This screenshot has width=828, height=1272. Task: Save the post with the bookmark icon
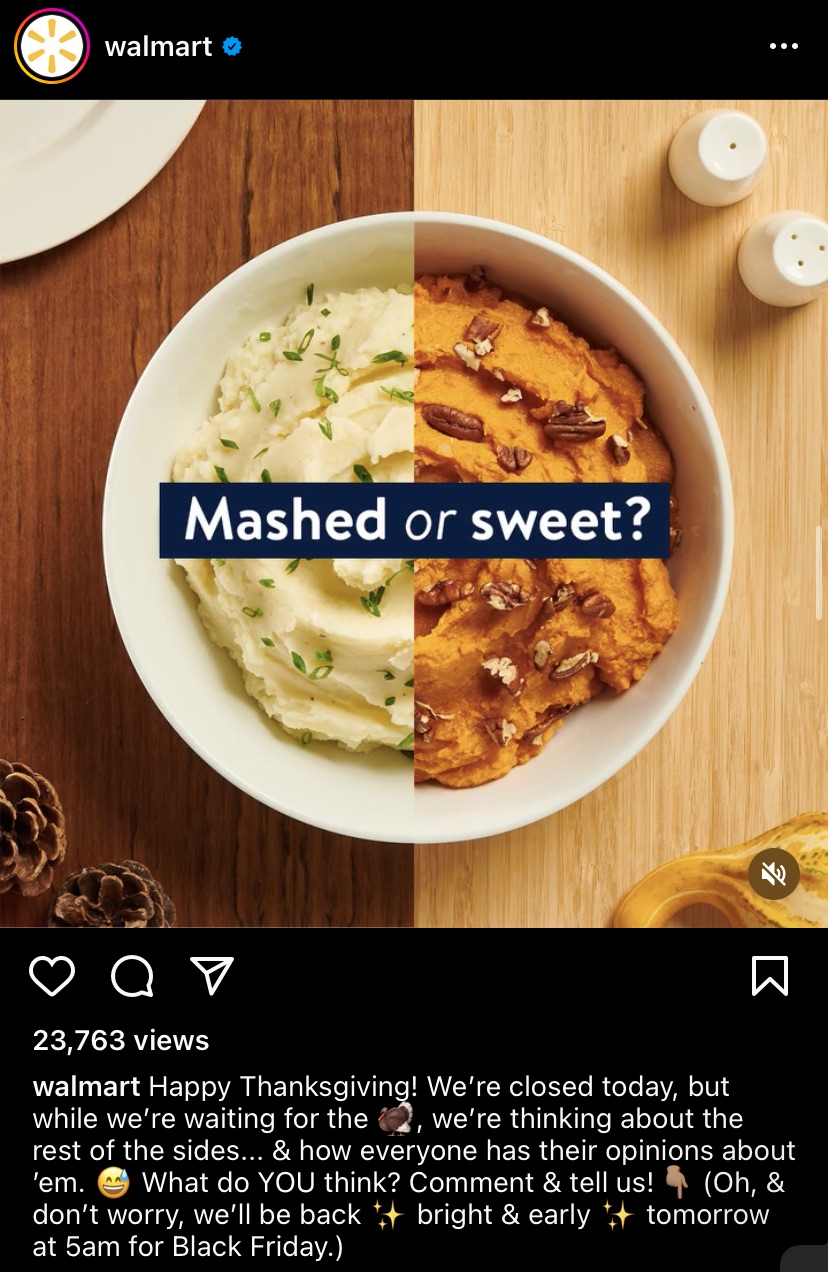pyautogui.click(x=769, y=976)
